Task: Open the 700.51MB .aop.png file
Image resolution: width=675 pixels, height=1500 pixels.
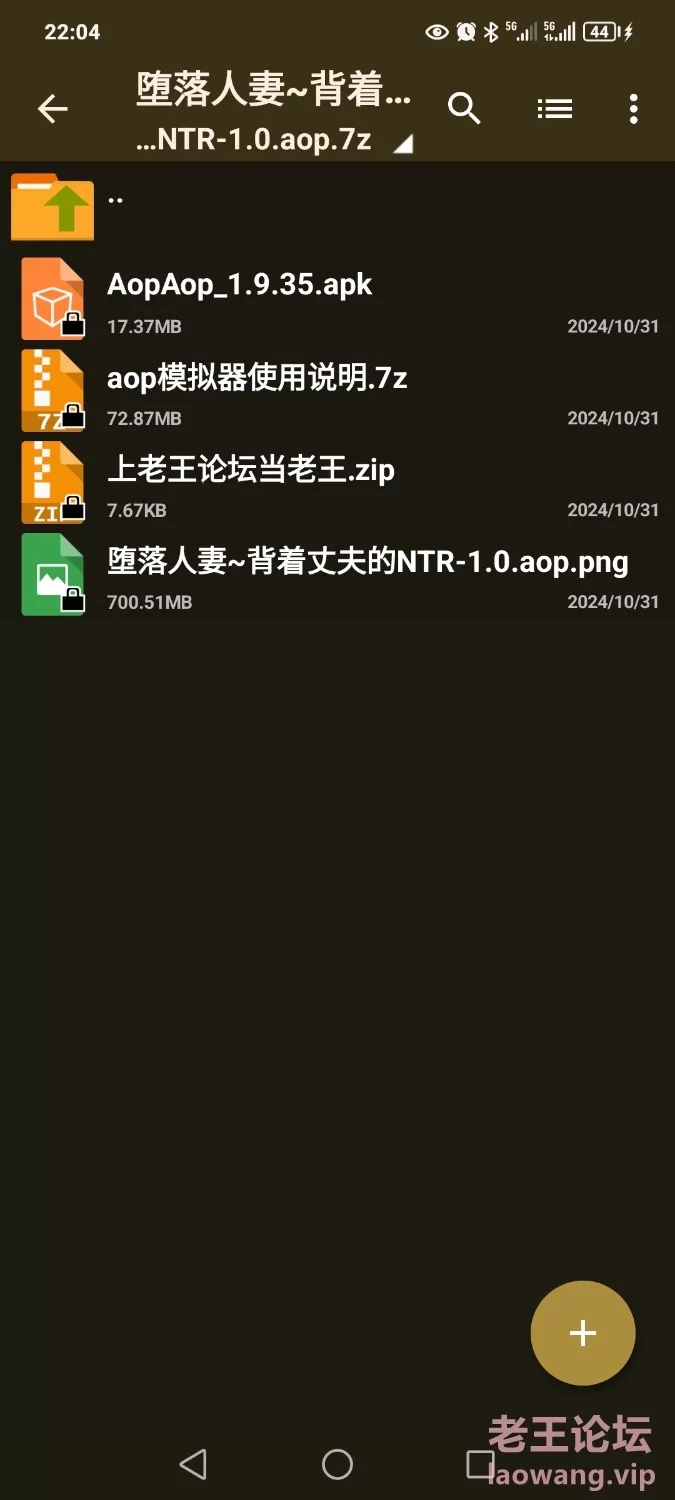Action: pyautogui.click(x=337, y=574)
